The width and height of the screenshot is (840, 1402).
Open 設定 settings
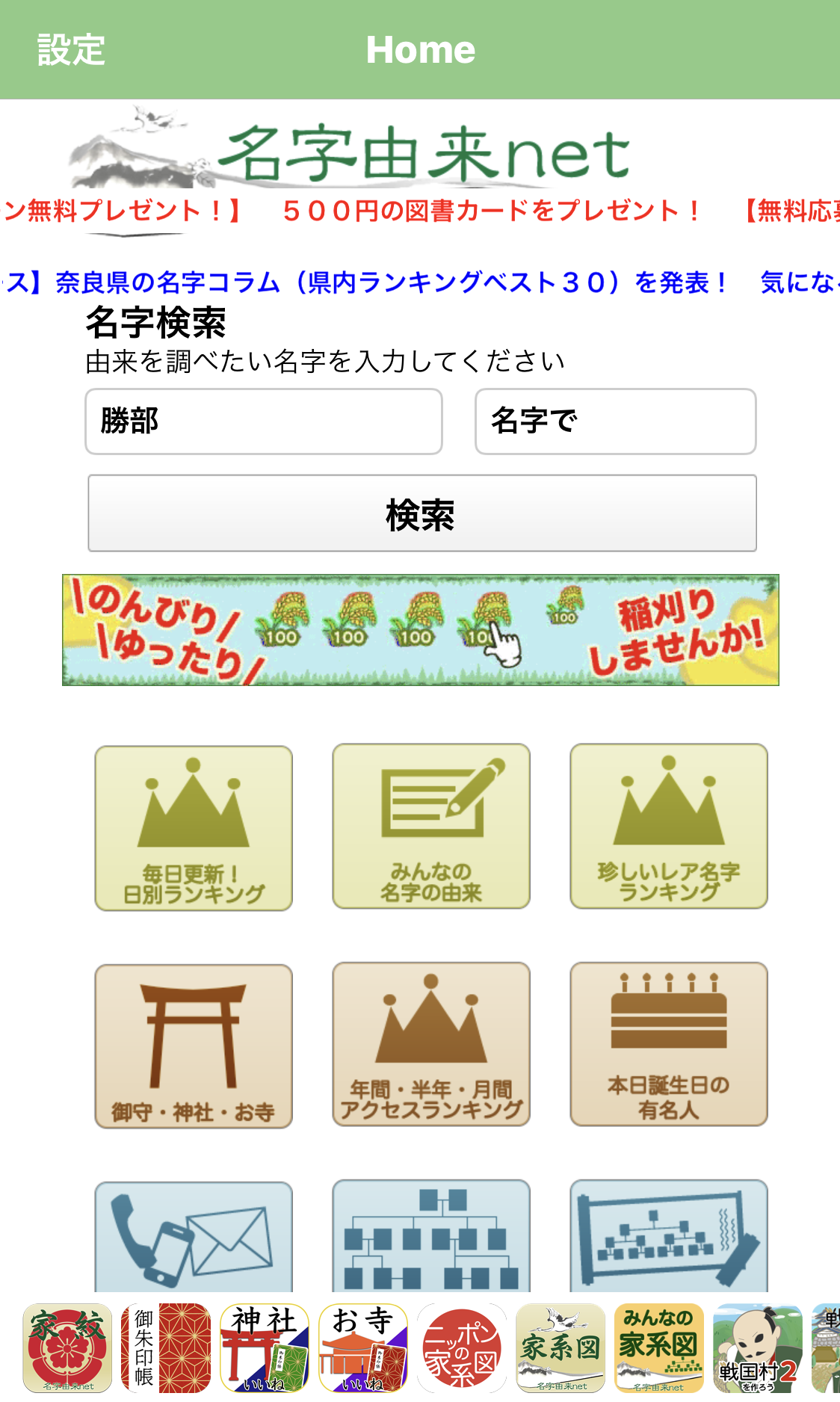point(71,50)
